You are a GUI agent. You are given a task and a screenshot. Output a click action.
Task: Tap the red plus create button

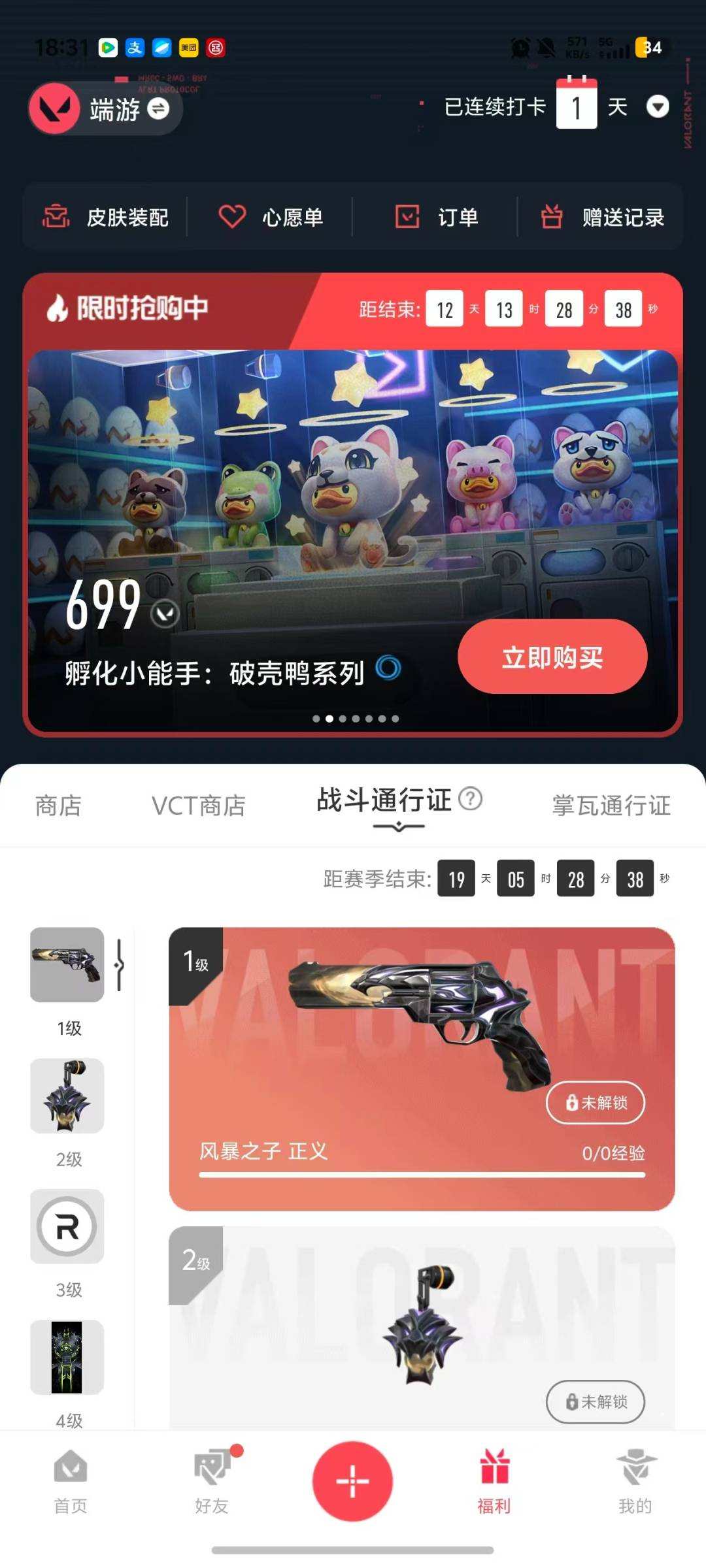[x=352, y=1480]
